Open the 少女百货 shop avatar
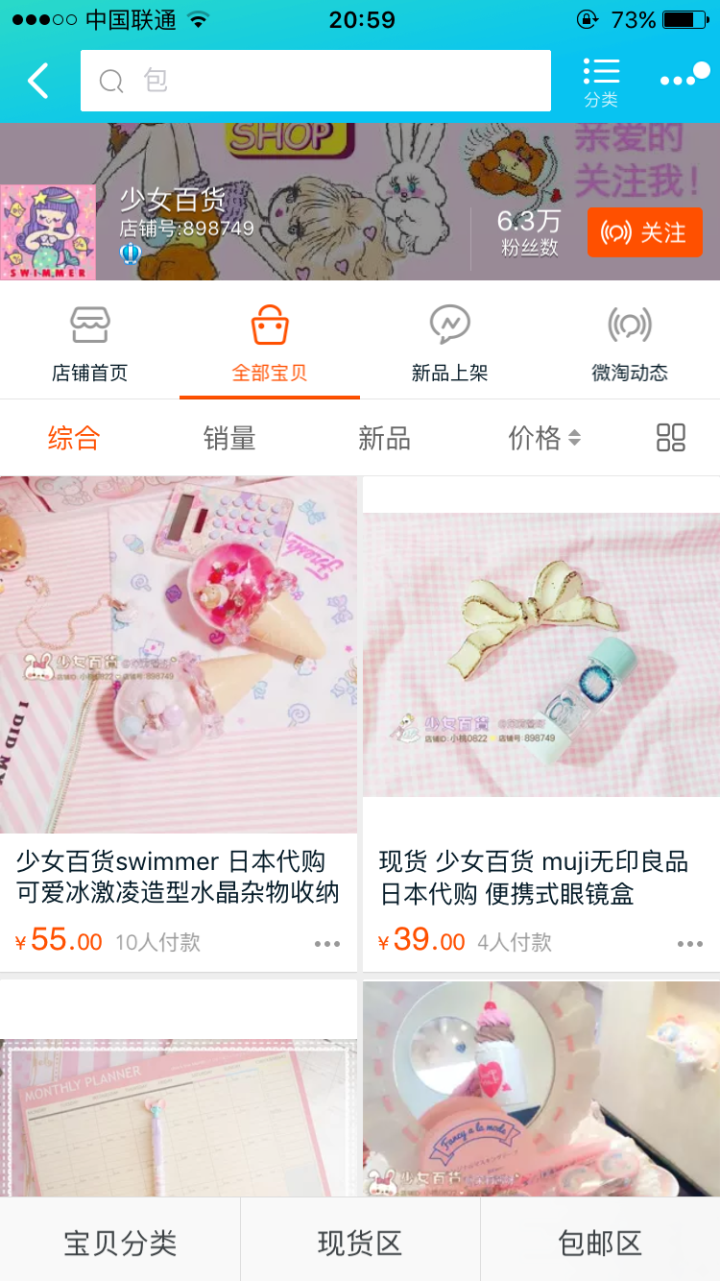 pos(48,233)
